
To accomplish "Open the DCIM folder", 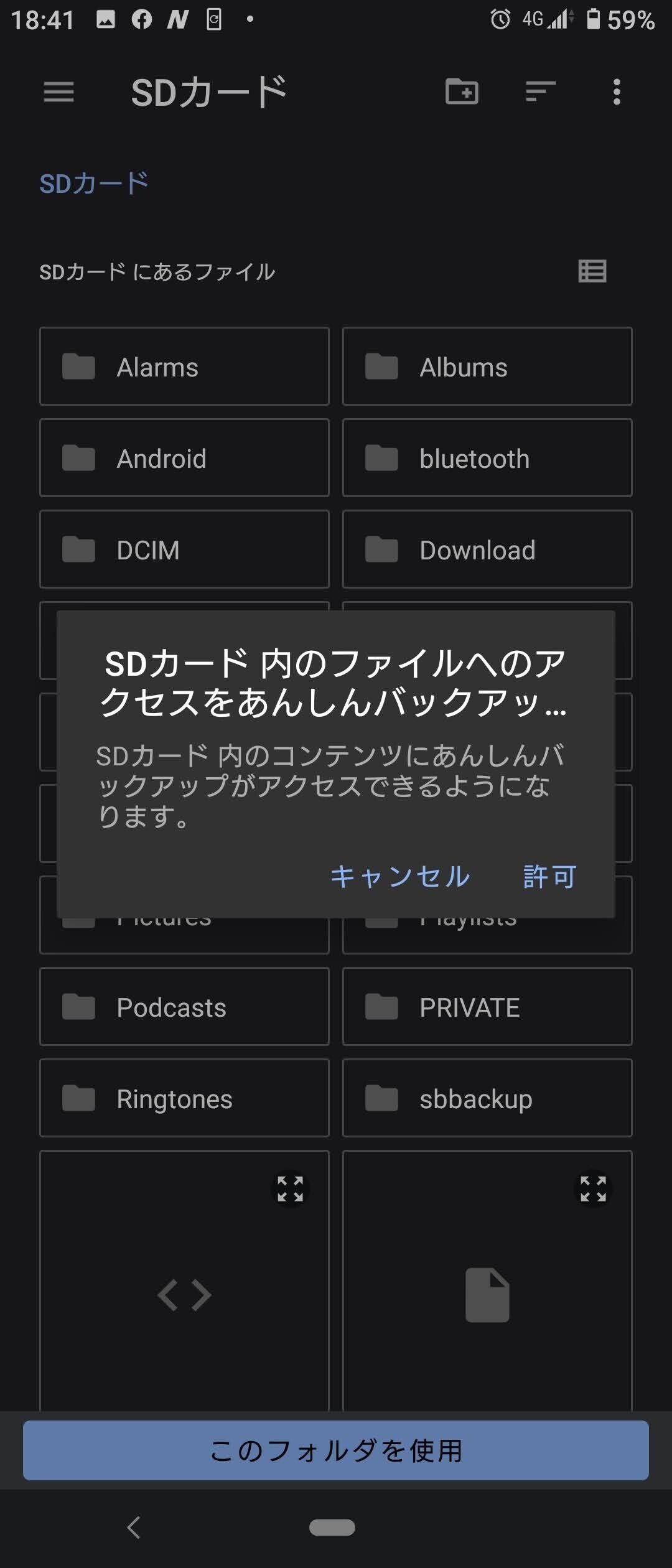I will click(x=184, y=549).
